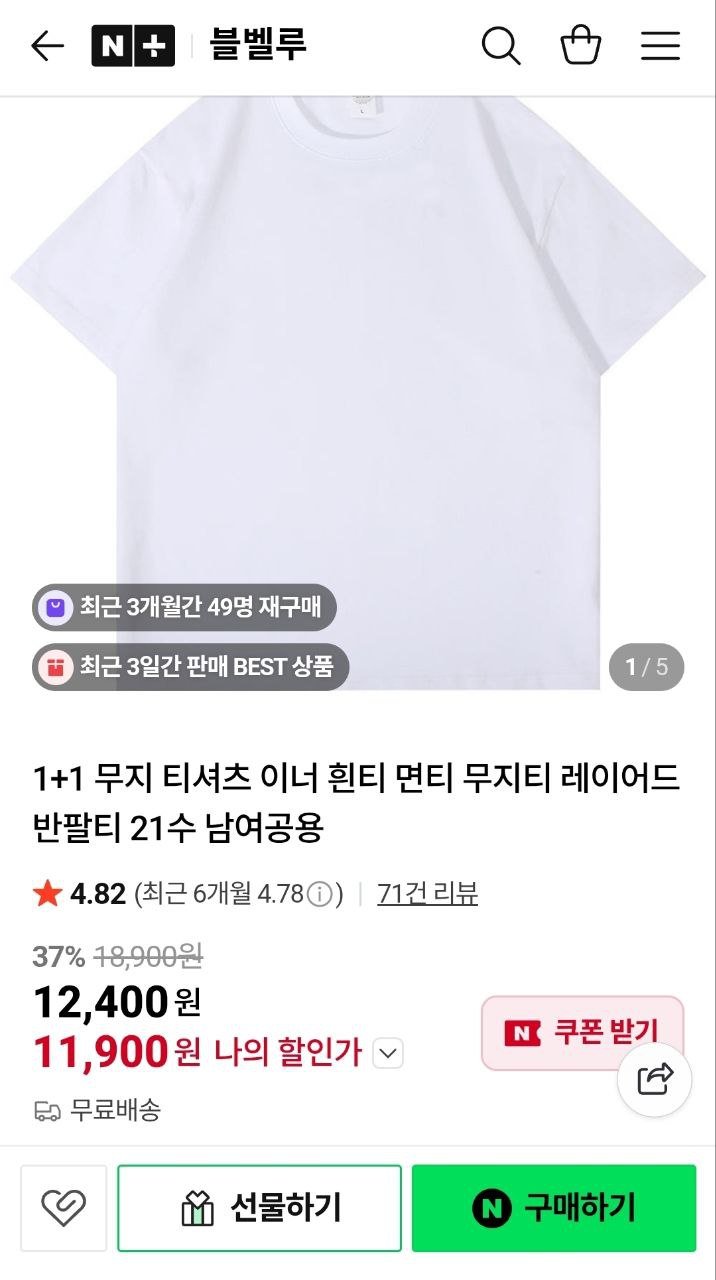Tap the info icon beside 4.78
Screen dimensions: 716x1280
[x=319, y=894]
